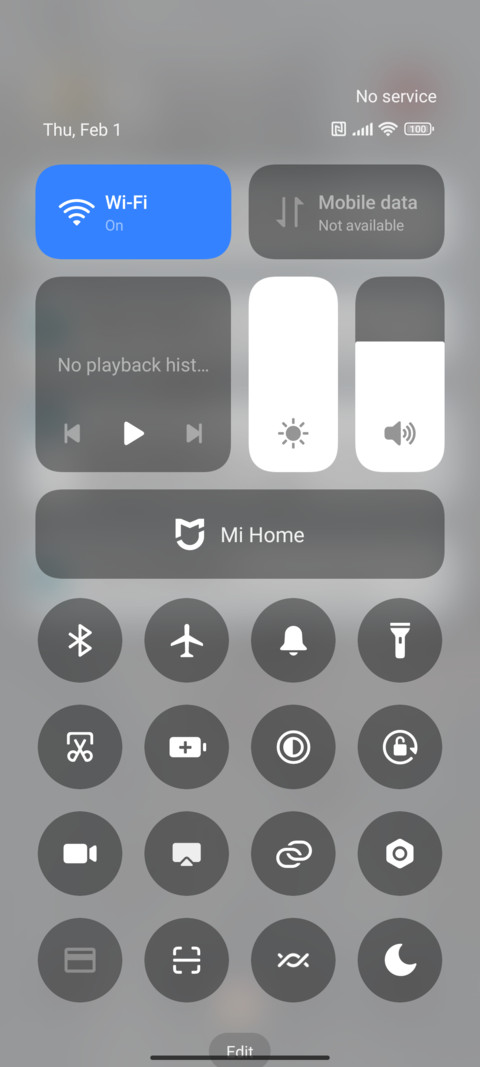The image size is (480, 1067).
Task: Enable airplane mode
Action: coord(187,640)
